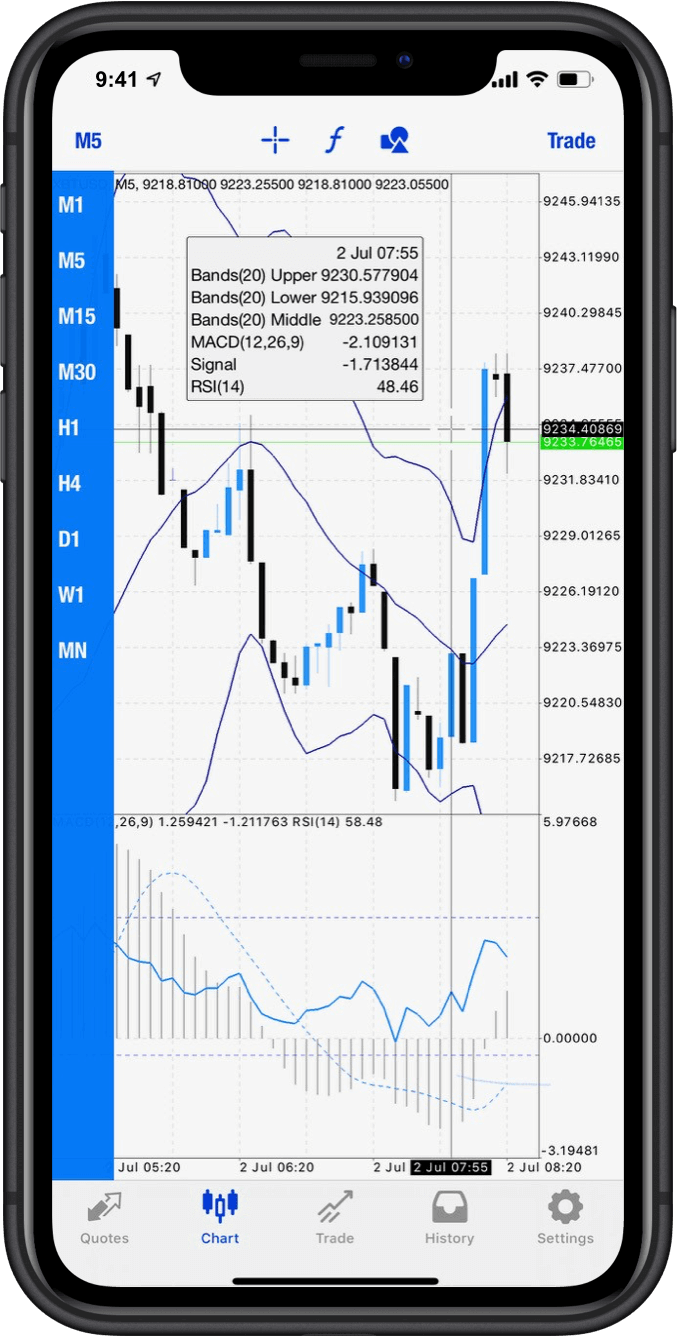Pick the W1 weekly timeframe
Image resolution: width=678 pixels, height=1336 pixels.
[x=71, y=595]
